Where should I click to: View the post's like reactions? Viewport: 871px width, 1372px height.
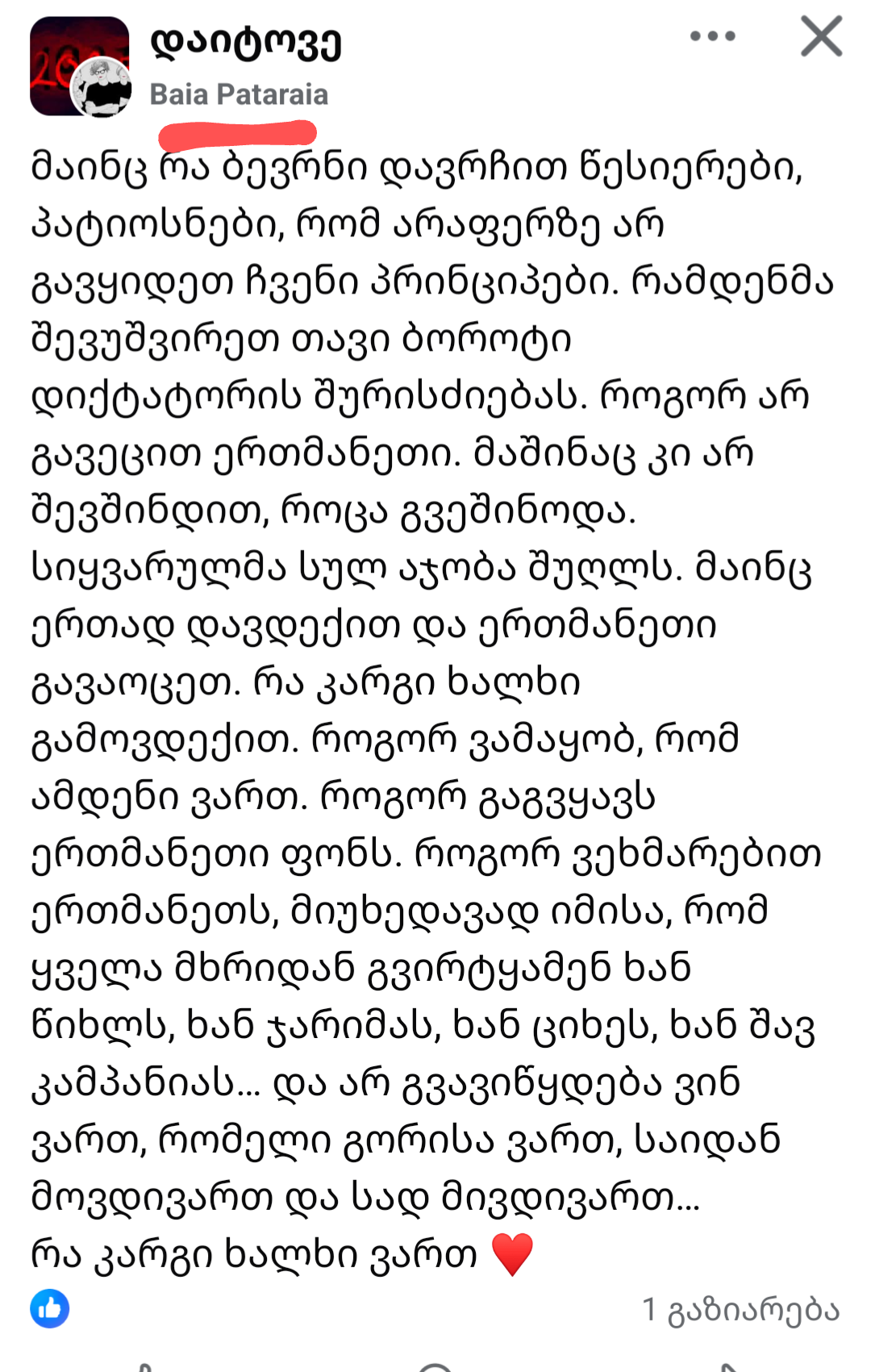pos(50,1308)
